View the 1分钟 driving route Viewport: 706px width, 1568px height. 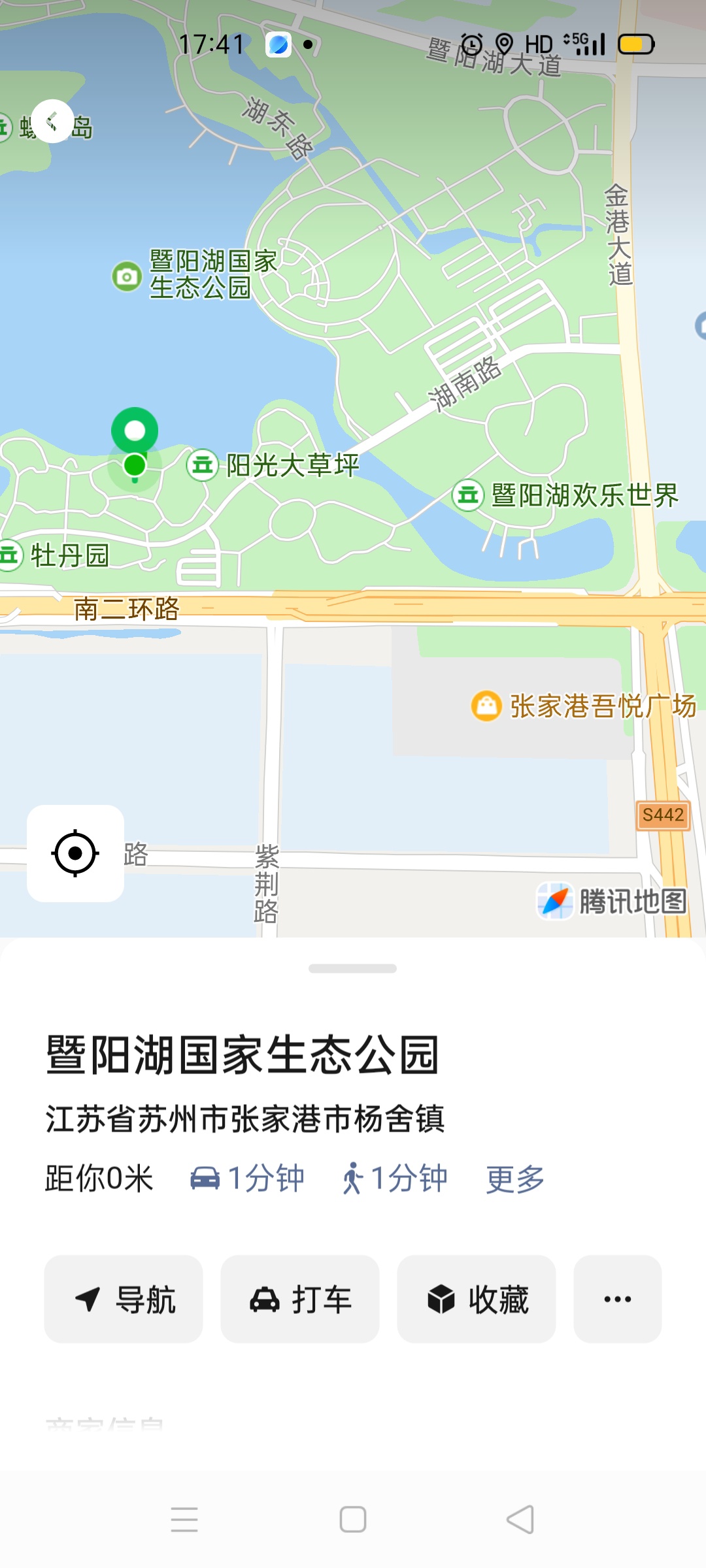[247, 1179]
